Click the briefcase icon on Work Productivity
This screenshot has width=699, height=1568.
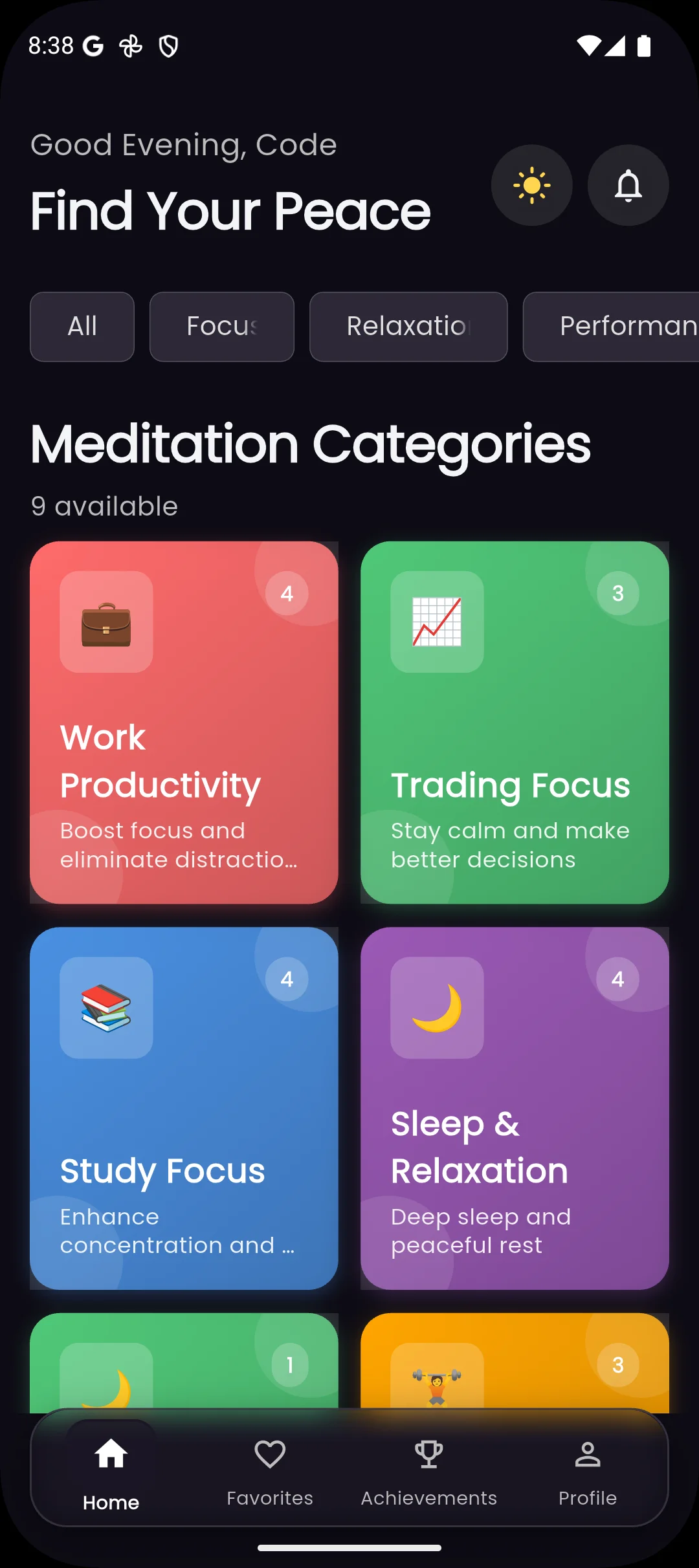pyautogui.click(x=105, y=623)
